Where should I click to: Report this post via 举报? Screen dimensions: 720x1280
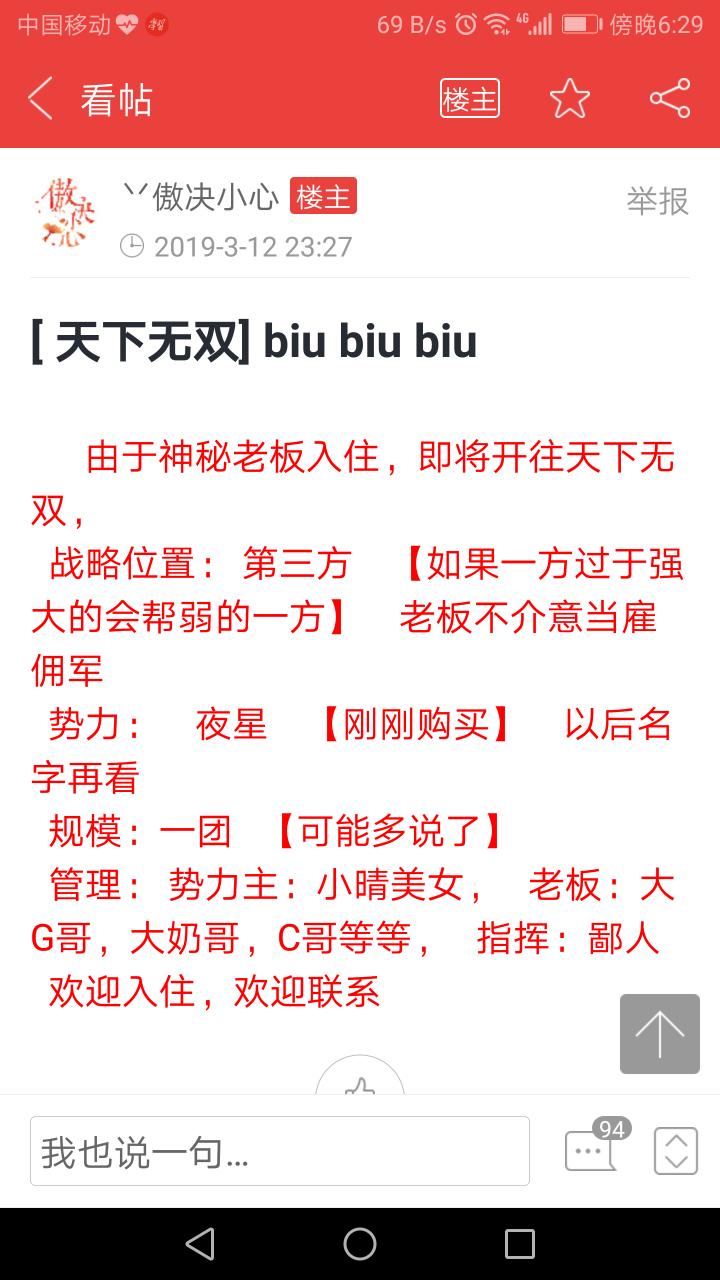pyautogui.click(x=657, y=201)
